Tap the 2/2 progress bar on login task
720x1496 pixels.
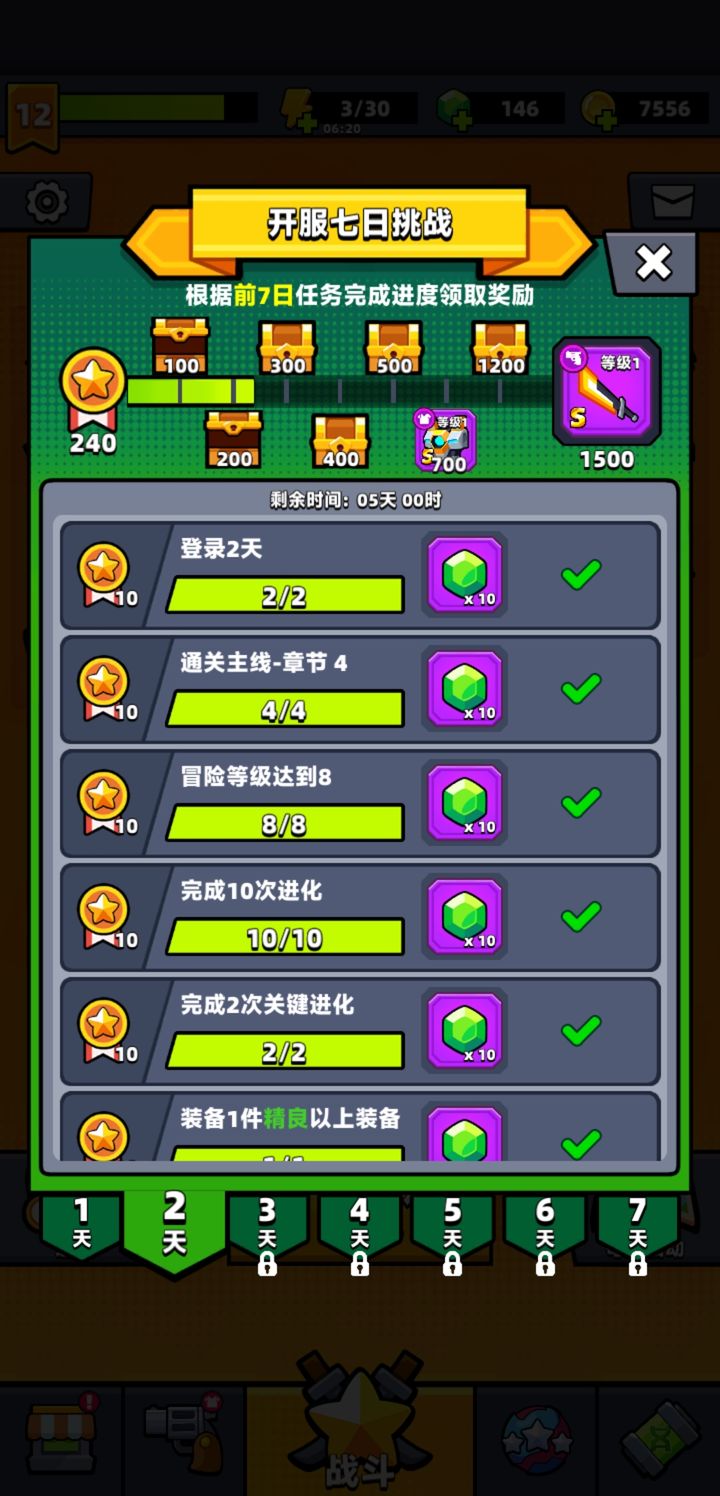coord(284,595)
